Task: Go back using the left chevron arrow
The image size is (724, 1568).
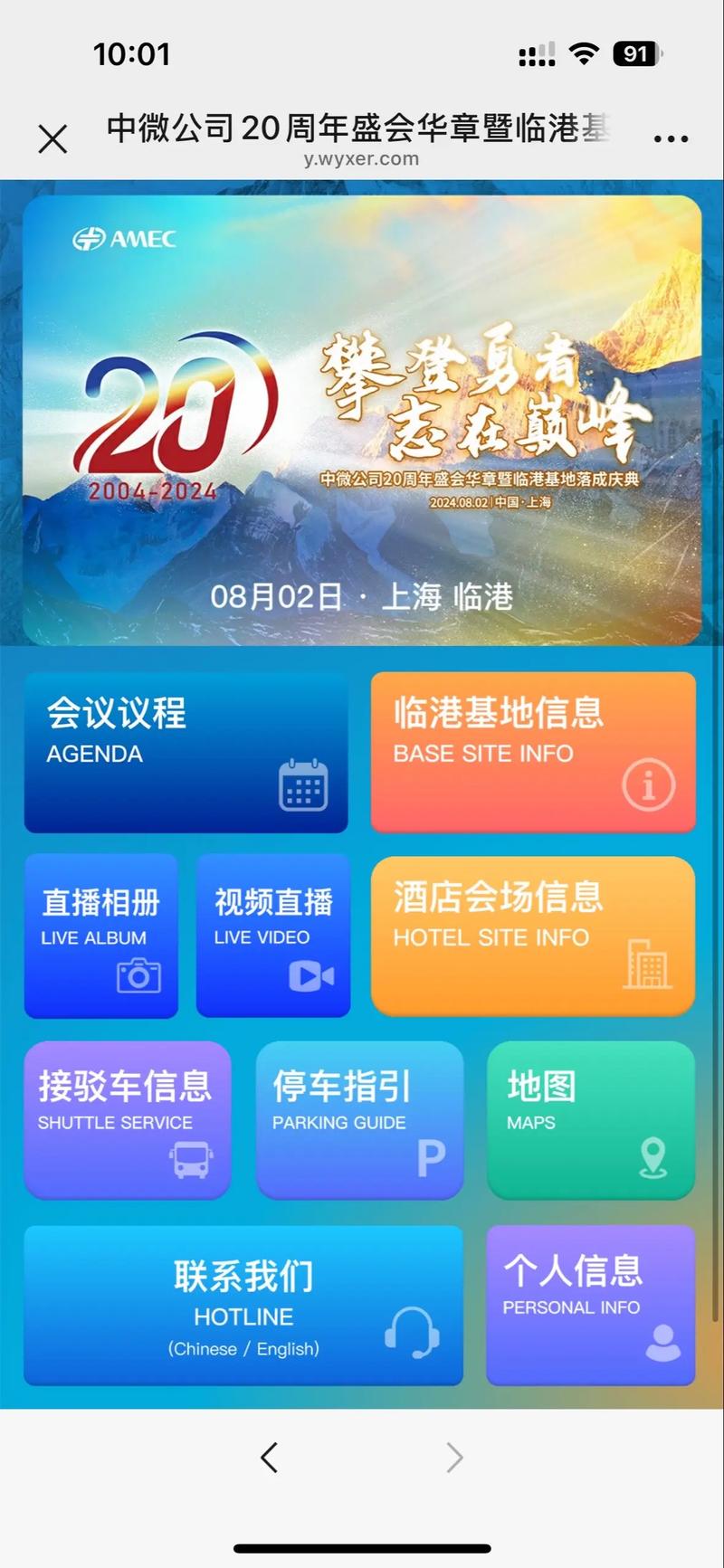Action: 269,1457
